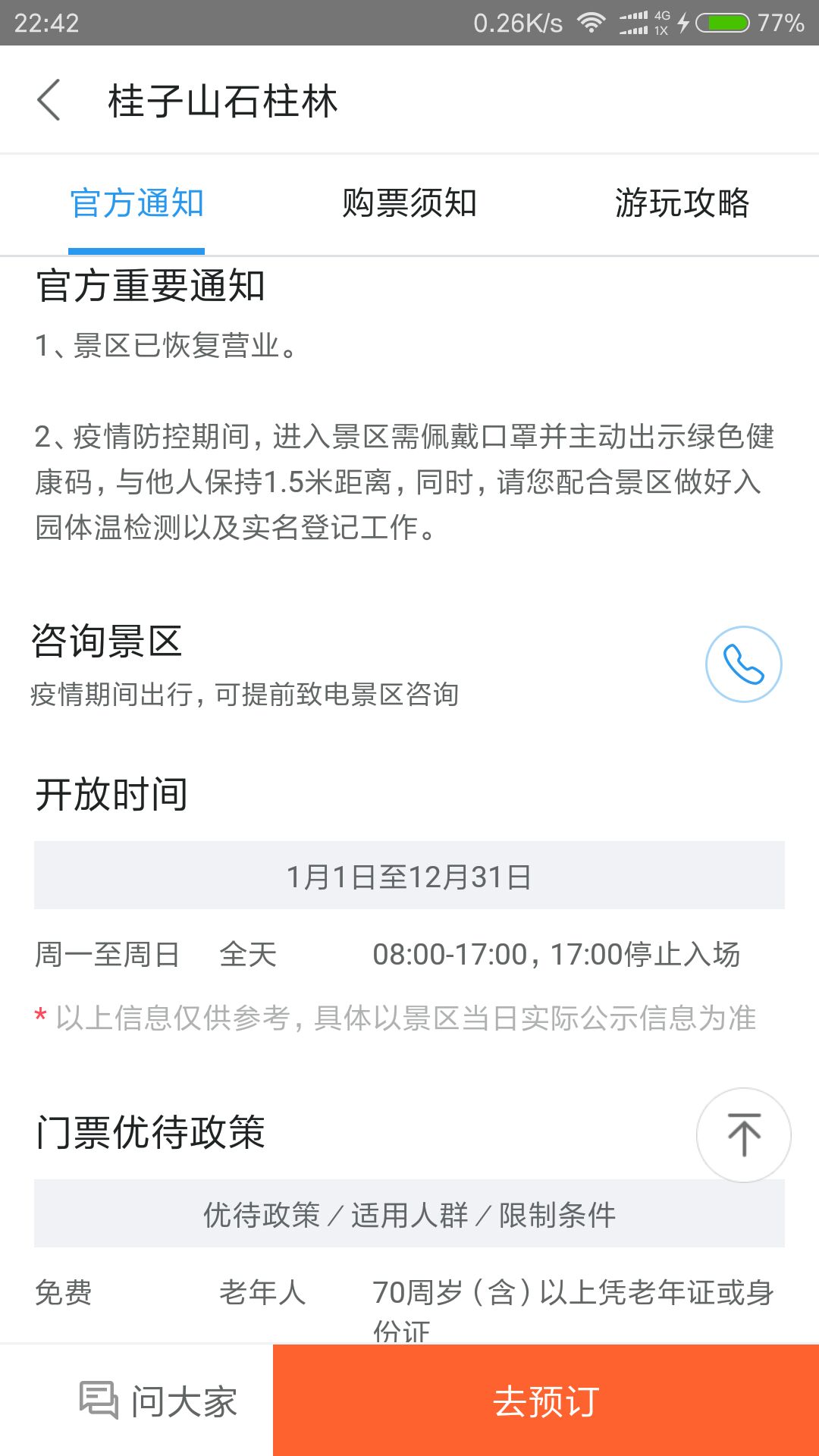Tap 去预订 to book tickets

546,1401
